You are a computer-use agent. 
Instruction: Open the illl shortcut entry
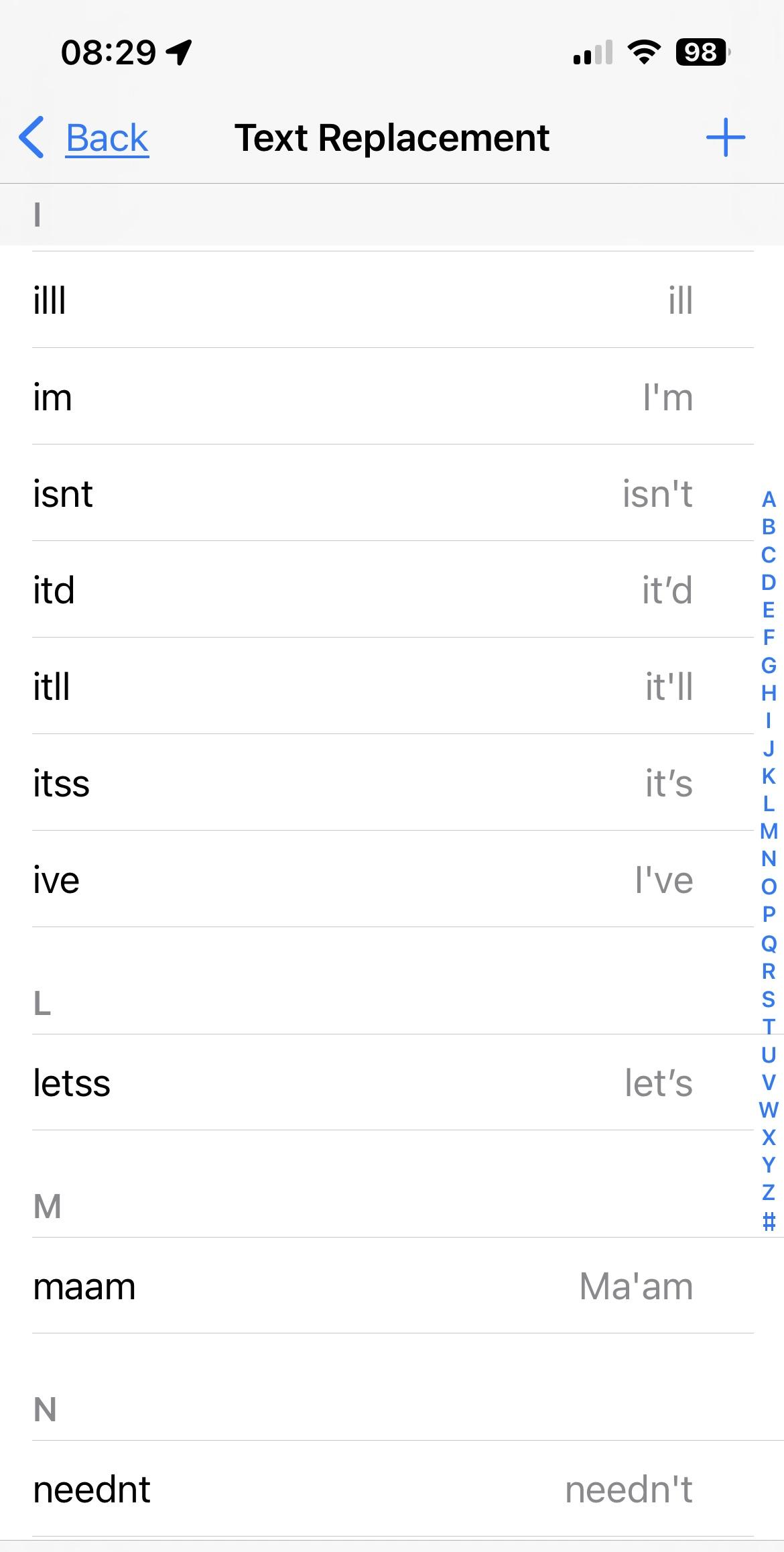coord(392,300)
